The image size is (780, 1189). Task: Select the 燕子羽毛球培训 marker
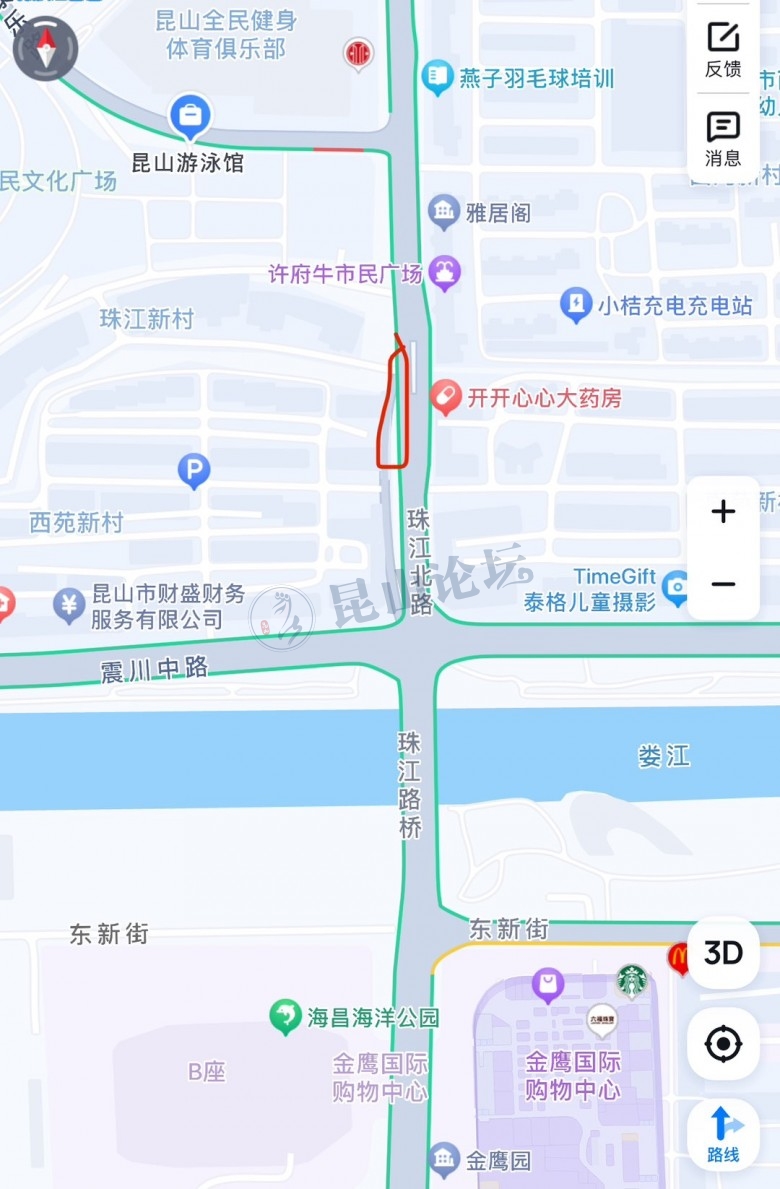tap(437, 77)
